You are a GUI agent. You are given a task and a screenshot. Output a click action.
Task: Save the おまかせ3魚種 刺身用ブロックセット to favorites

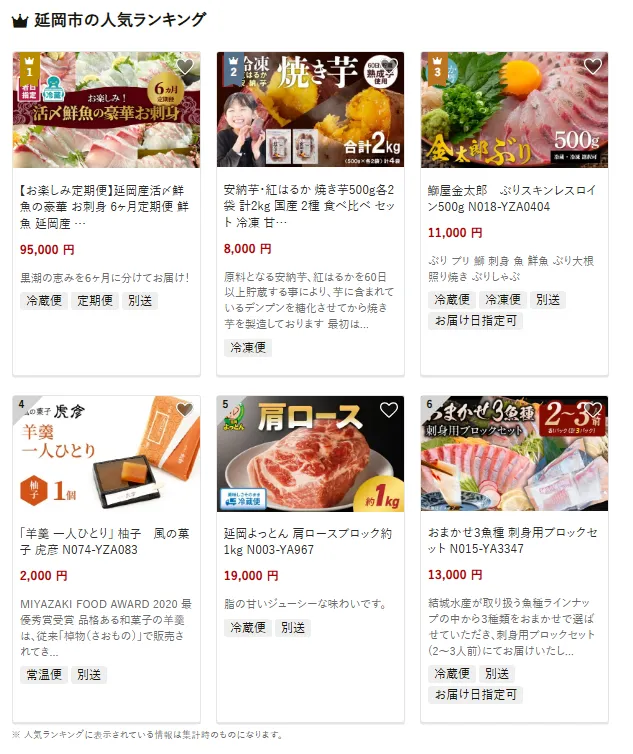(x=593, y=410)
